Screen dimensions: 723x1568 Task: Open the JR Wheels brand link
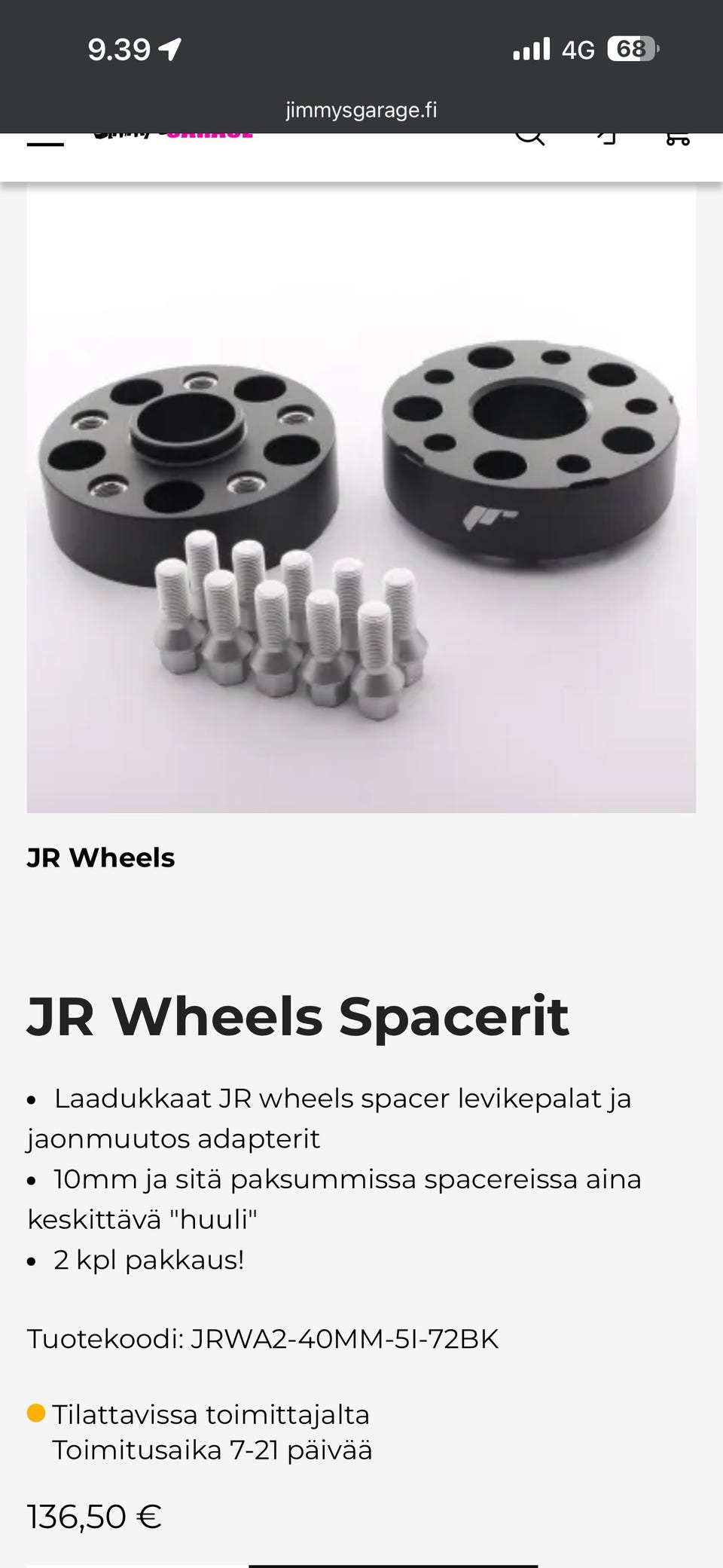[x=101, y=857]
